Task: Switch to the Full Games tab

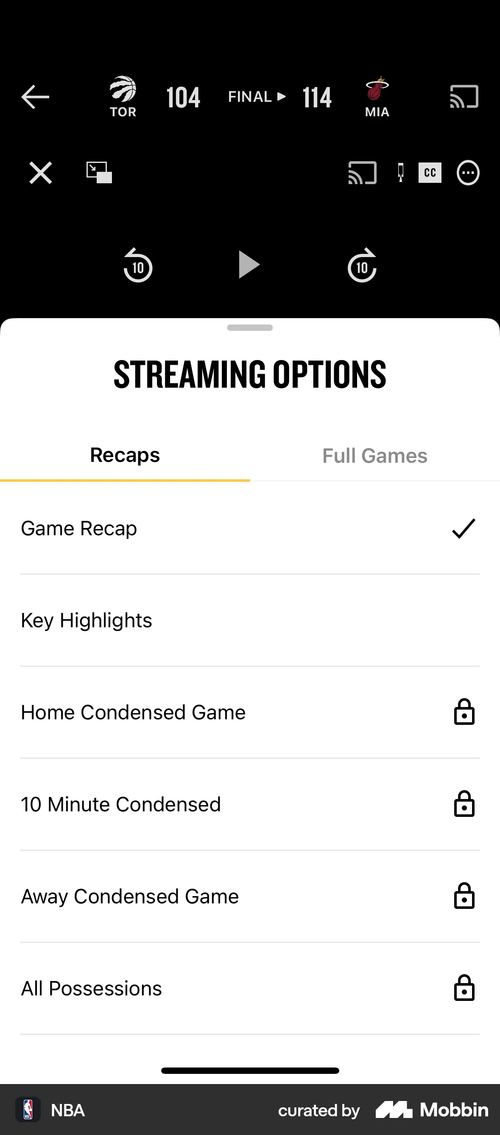Action: coord(375,456)
